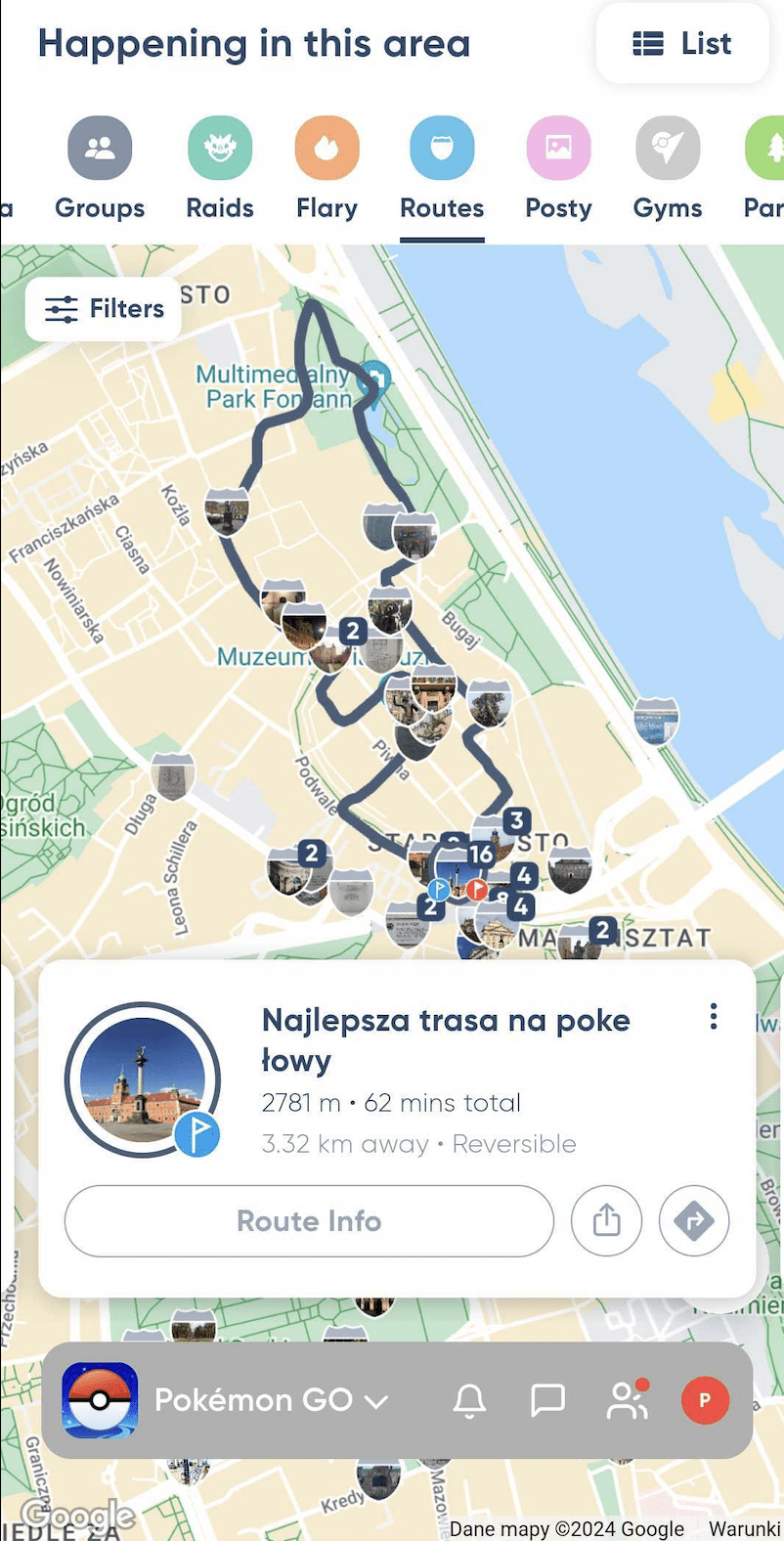784x1541 pixels.
Task: Open the Posty category icon
Action: coord(557,148)
